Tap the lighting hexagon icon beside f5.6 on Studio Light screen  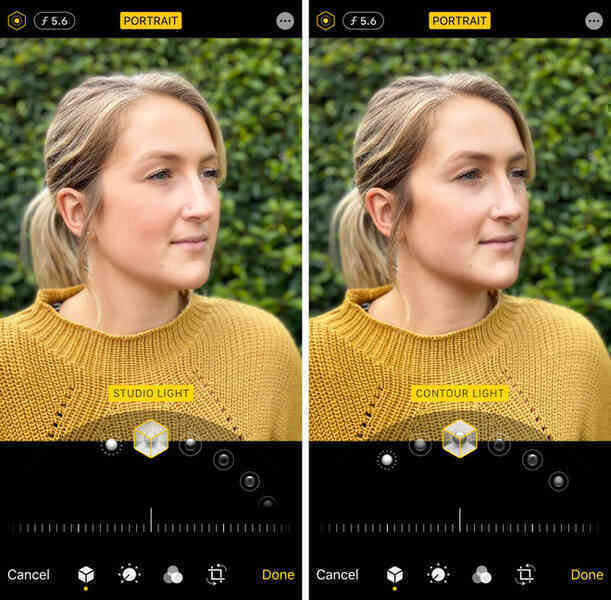[16, 20]
